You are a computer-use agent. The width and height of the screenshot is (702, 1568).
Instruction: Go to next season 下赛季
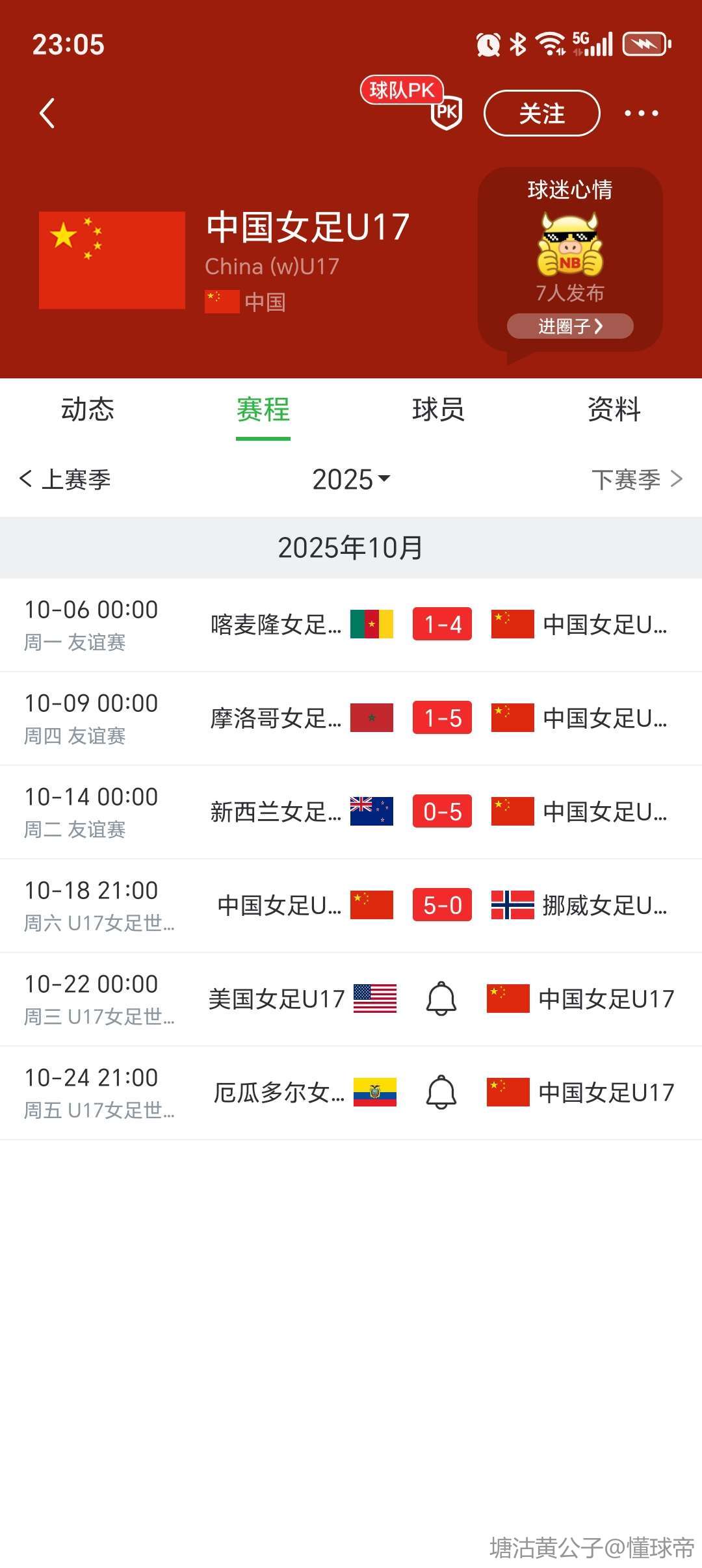point(636,480)
